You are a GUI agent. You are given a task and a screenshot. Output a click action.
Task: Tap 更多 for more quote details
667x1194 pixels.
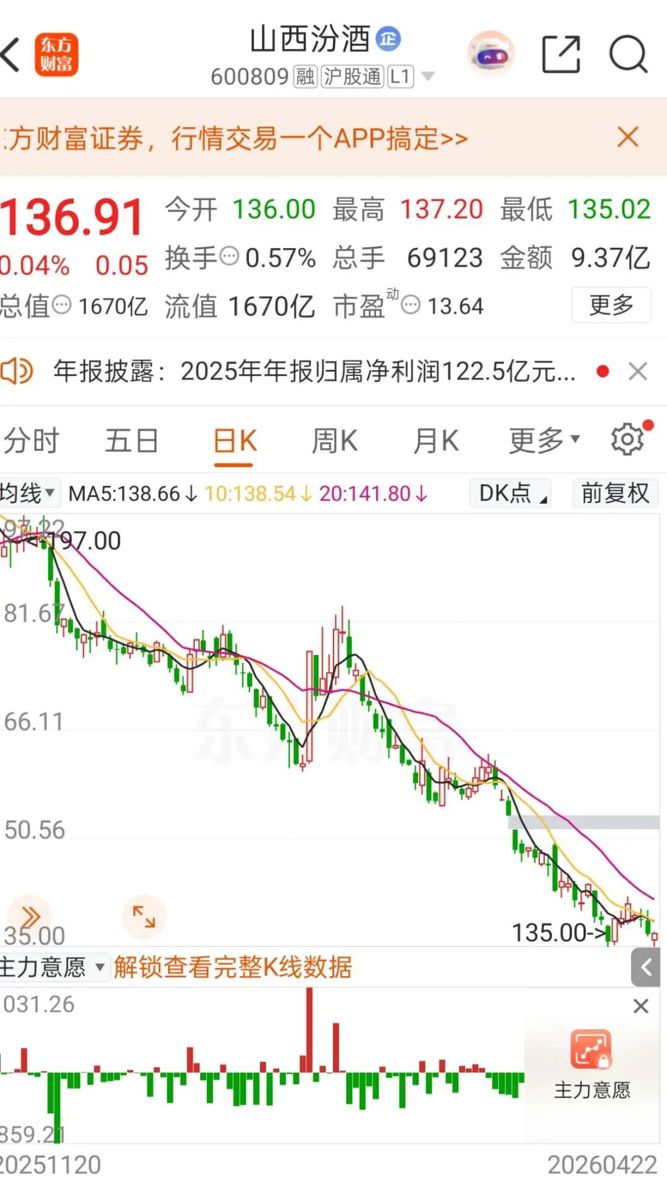point(611,305)
